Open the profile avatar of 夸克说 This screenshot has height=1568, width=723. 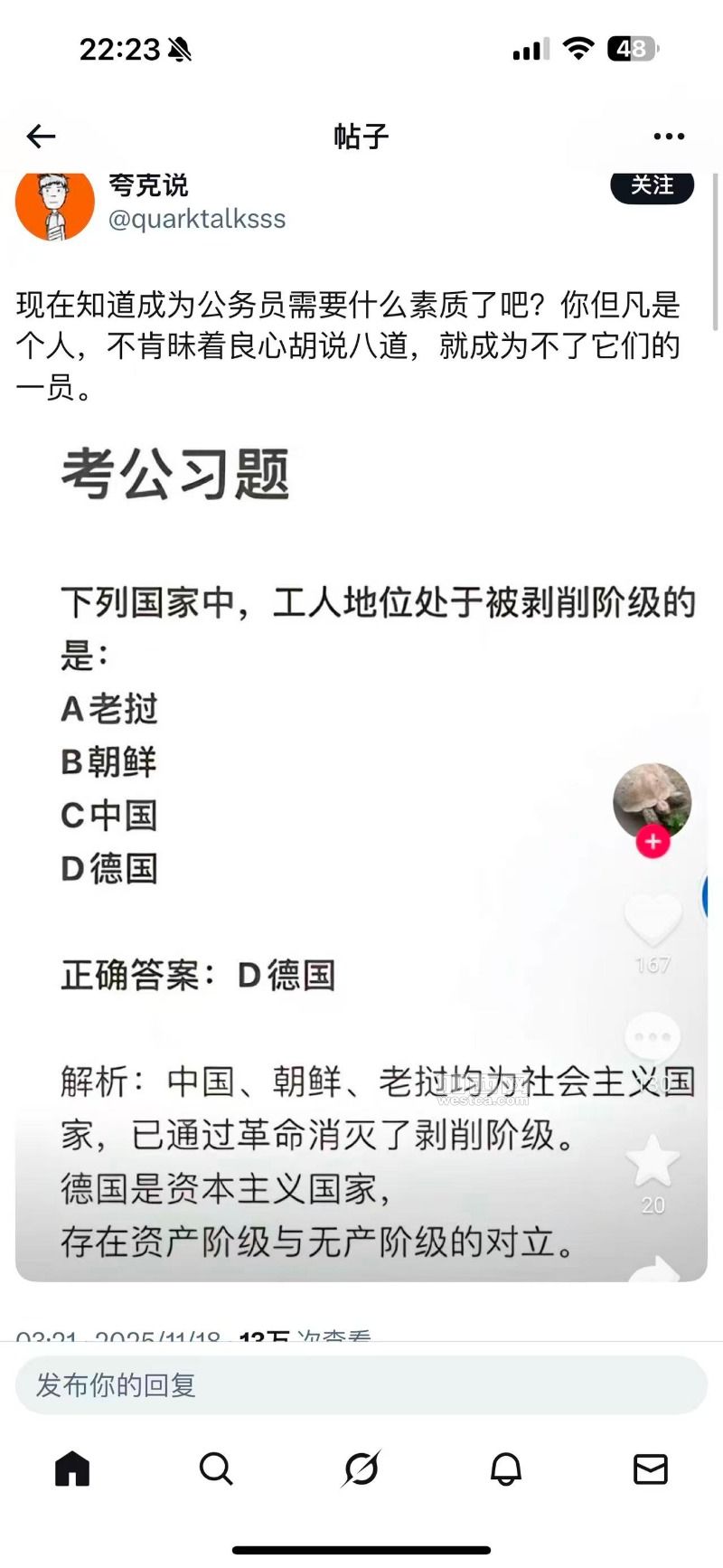[55, 205]
